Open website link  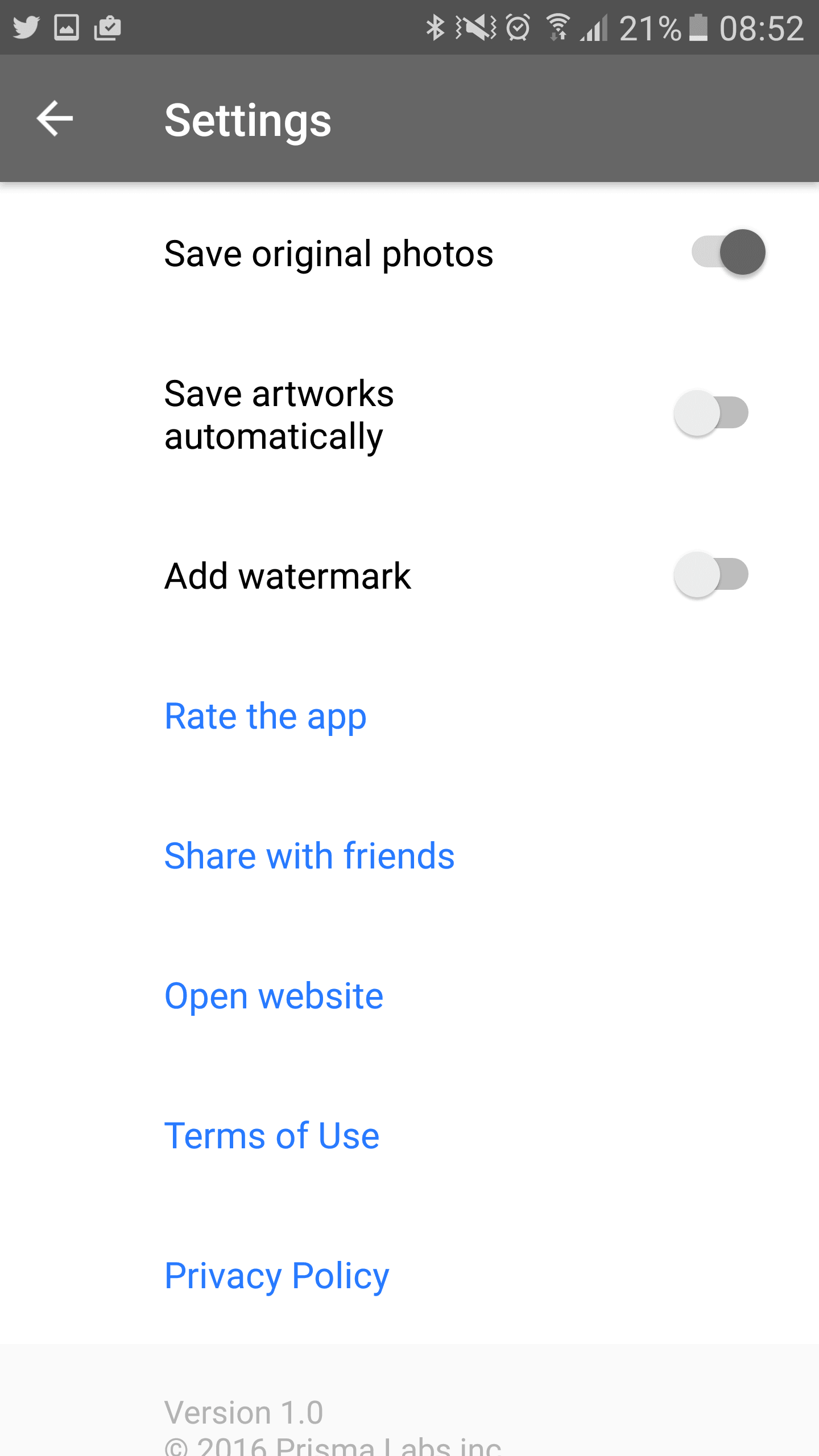coord(274,997)
